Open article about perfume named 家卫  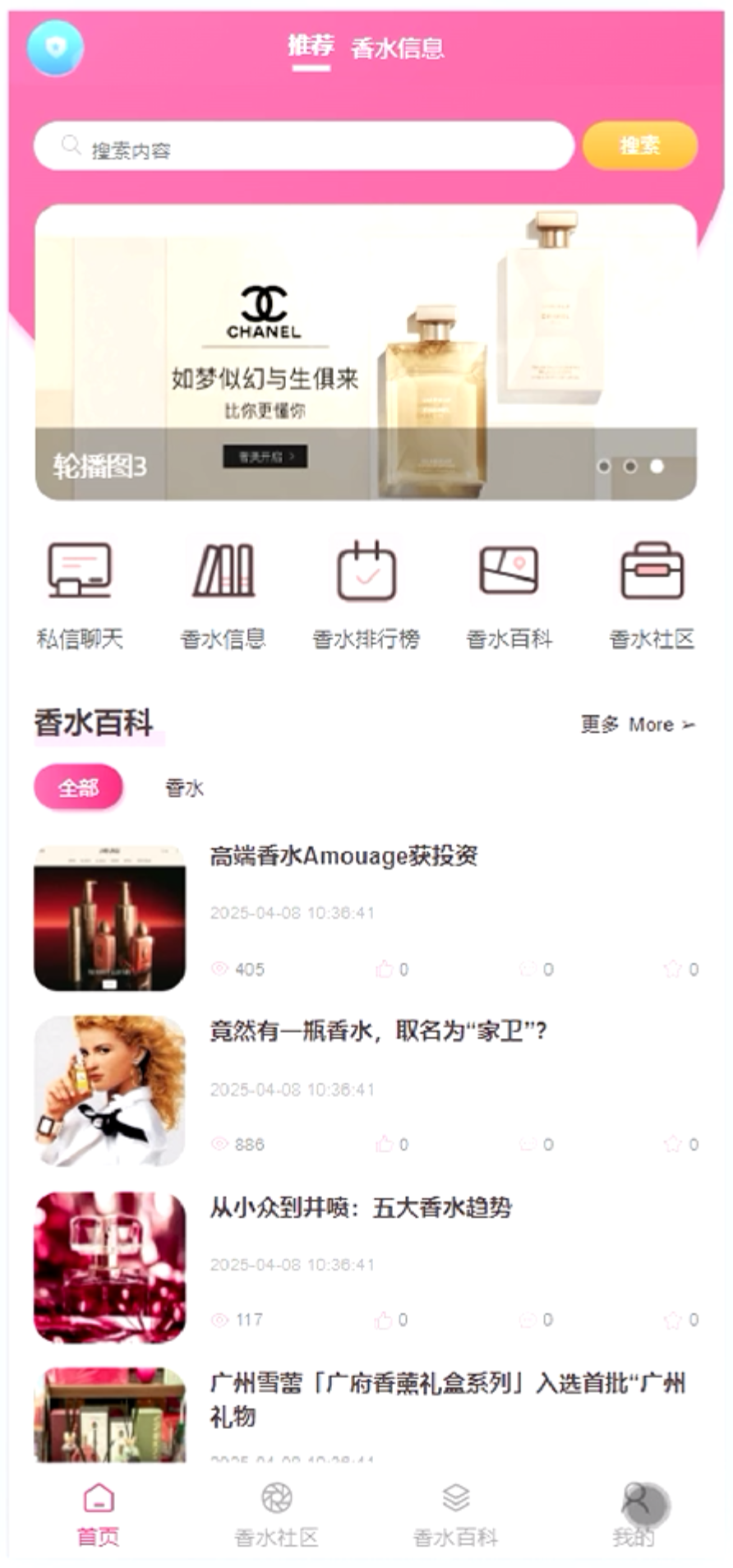[x=378, y=1031]
